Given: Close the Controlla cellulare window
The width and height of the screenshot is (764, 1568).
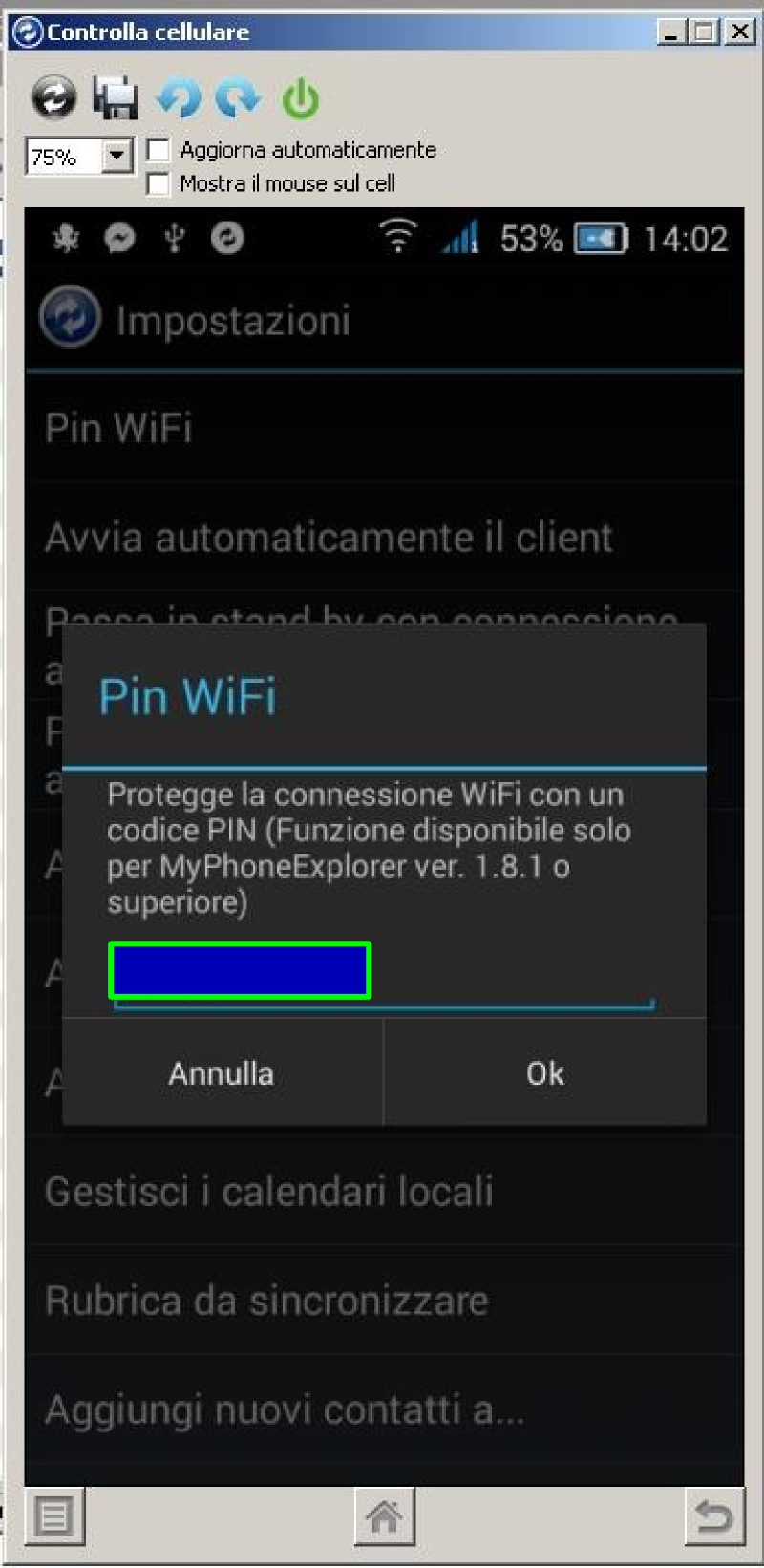Looking at the screenshot, I should click(740, 32).
